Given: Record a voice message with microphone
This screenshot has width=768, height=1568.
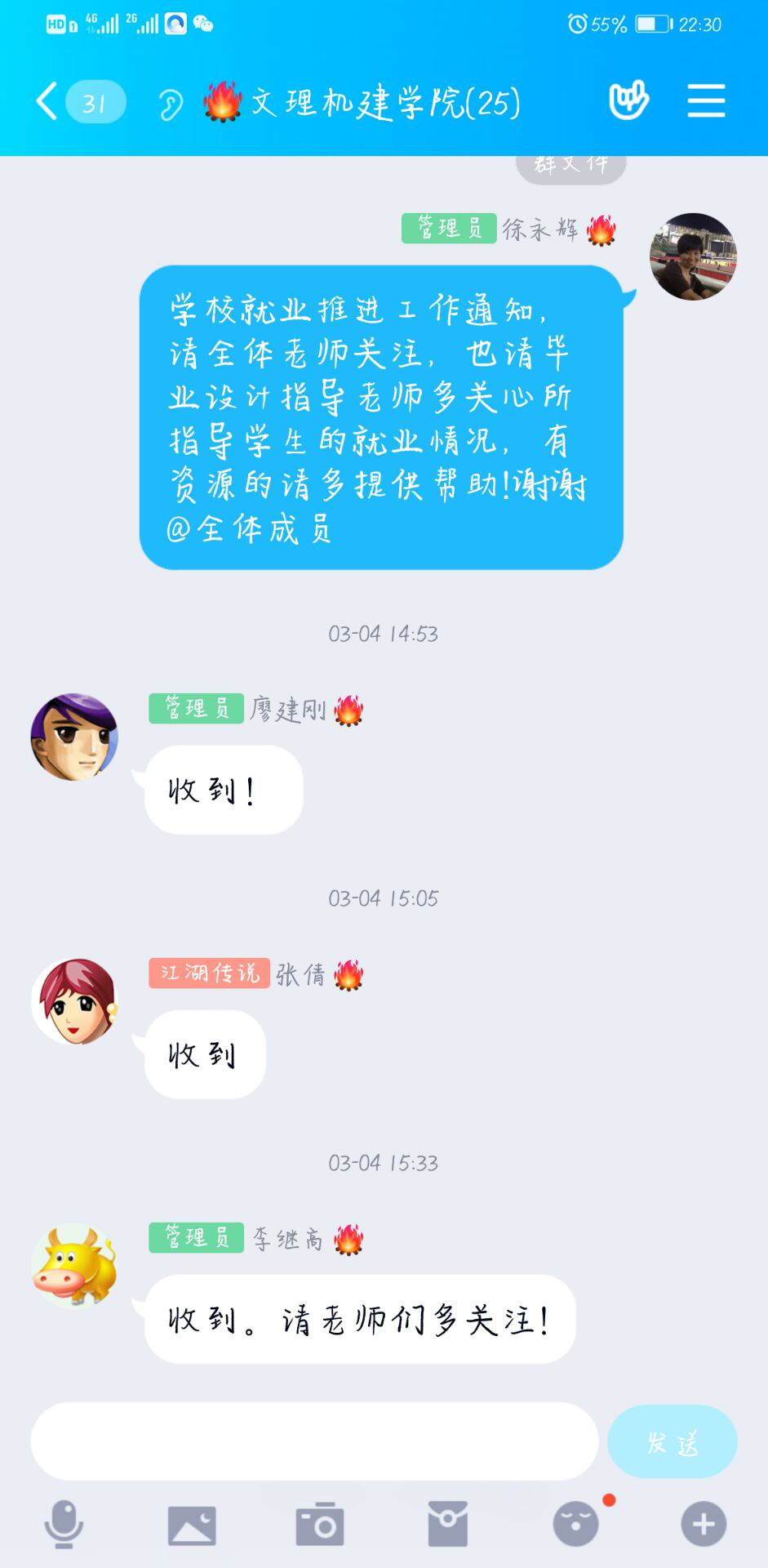Looking at the screenshot, I should (x=64, y=1524).
